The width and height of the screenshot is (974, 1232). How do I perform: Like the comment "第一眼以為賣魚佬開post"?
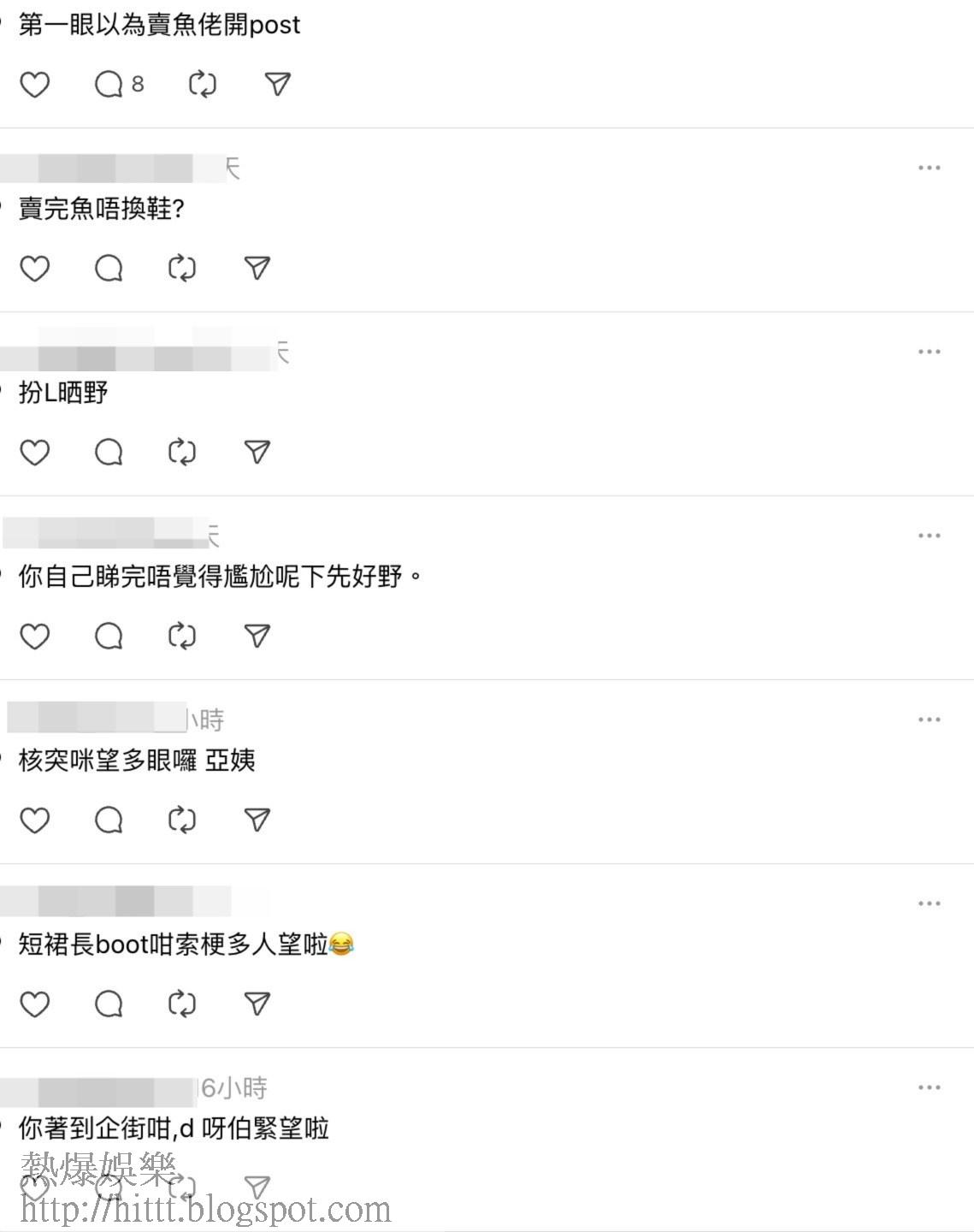(35, 85)
